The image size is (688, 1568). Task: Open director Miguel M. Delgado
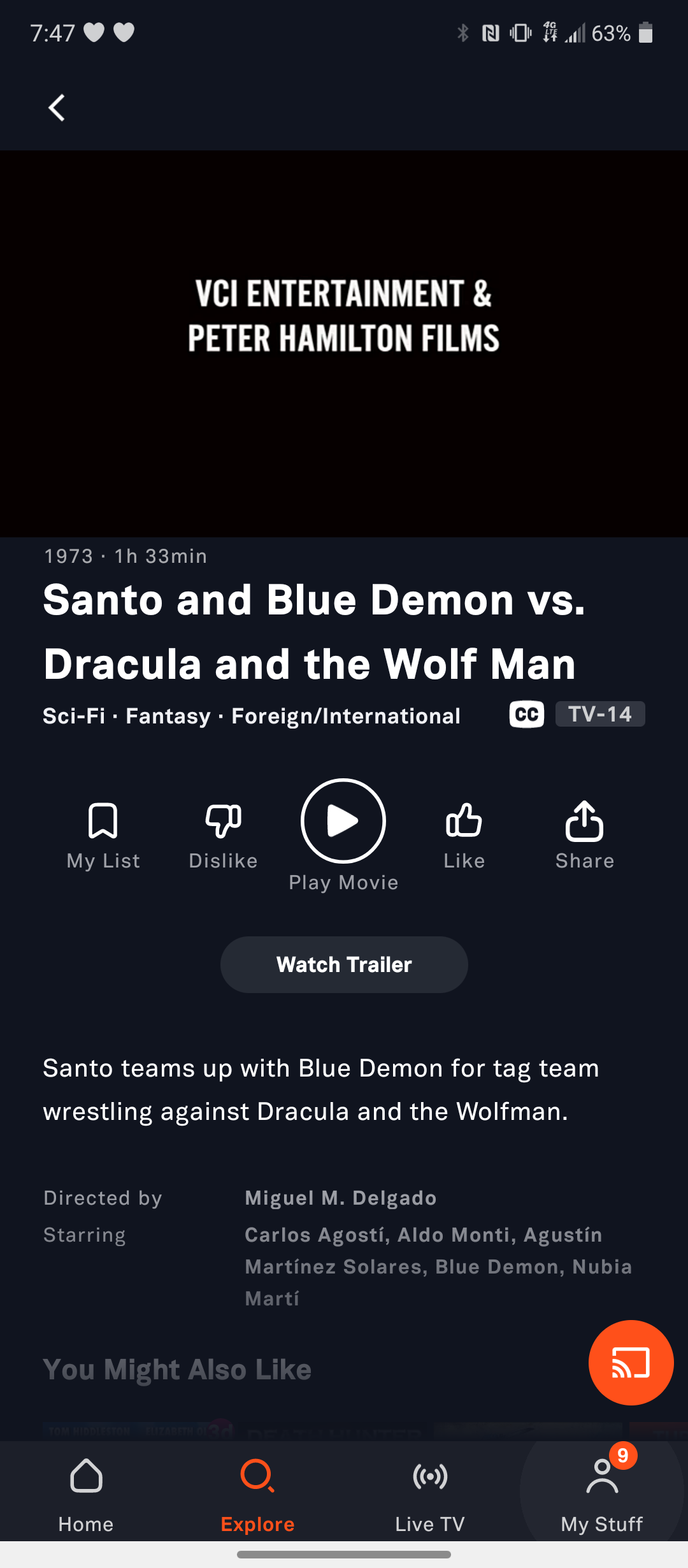pos(341,1198)
